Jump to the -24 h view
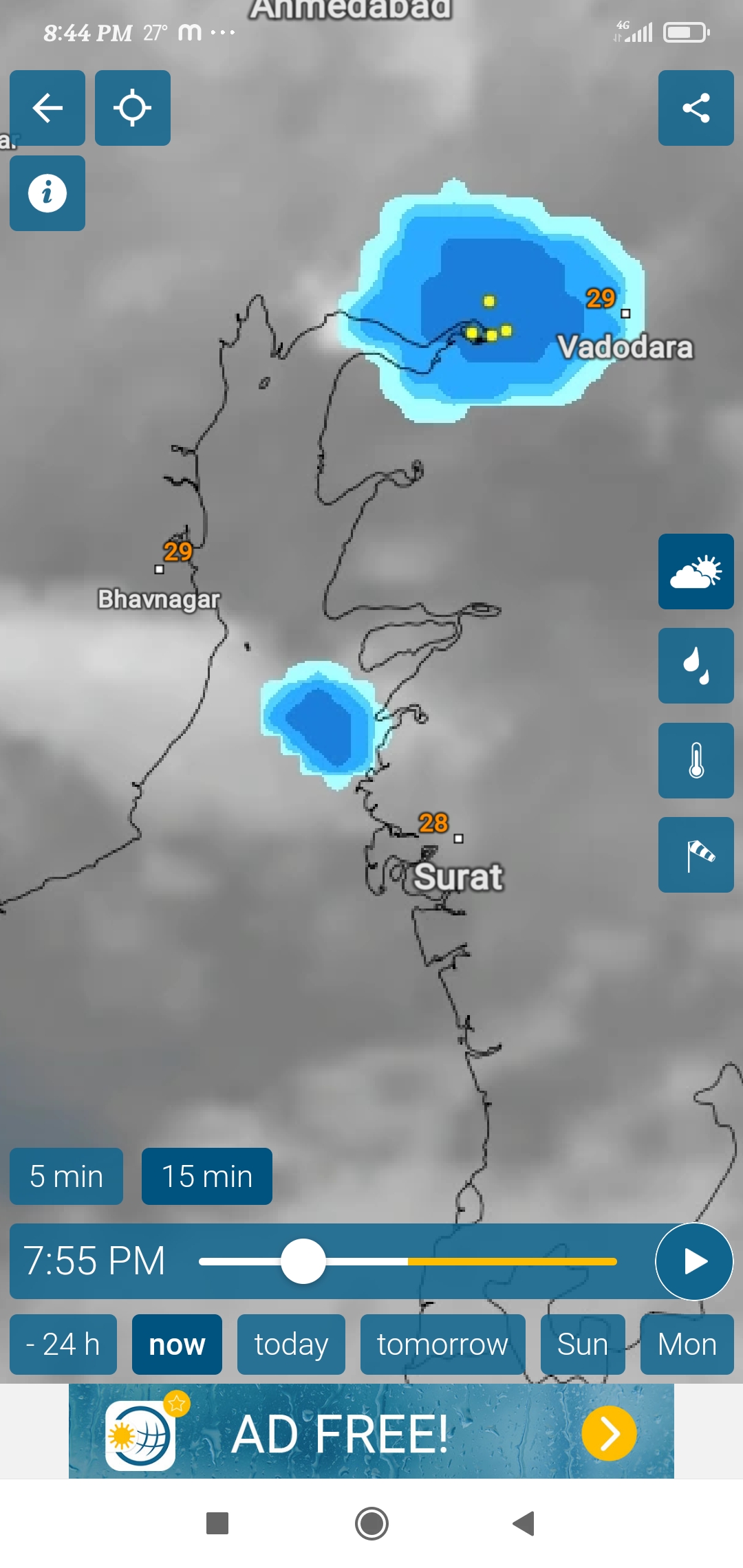The image size is (743, 1568). pyautogui.click(x=63, y=1344)
